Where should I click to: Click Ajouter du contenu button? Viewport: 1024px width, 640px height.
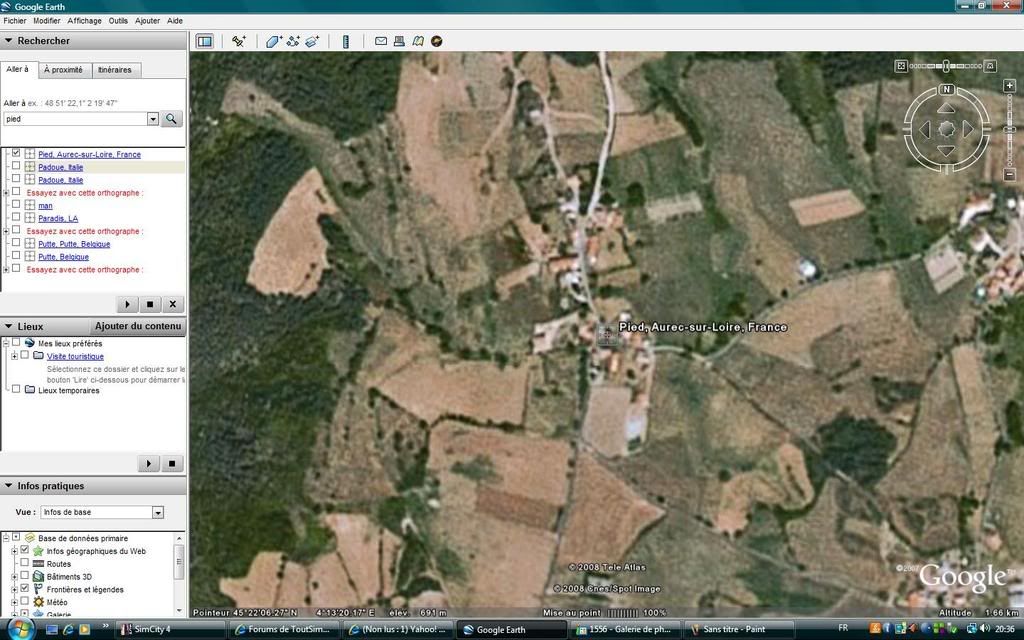[137, 326]
